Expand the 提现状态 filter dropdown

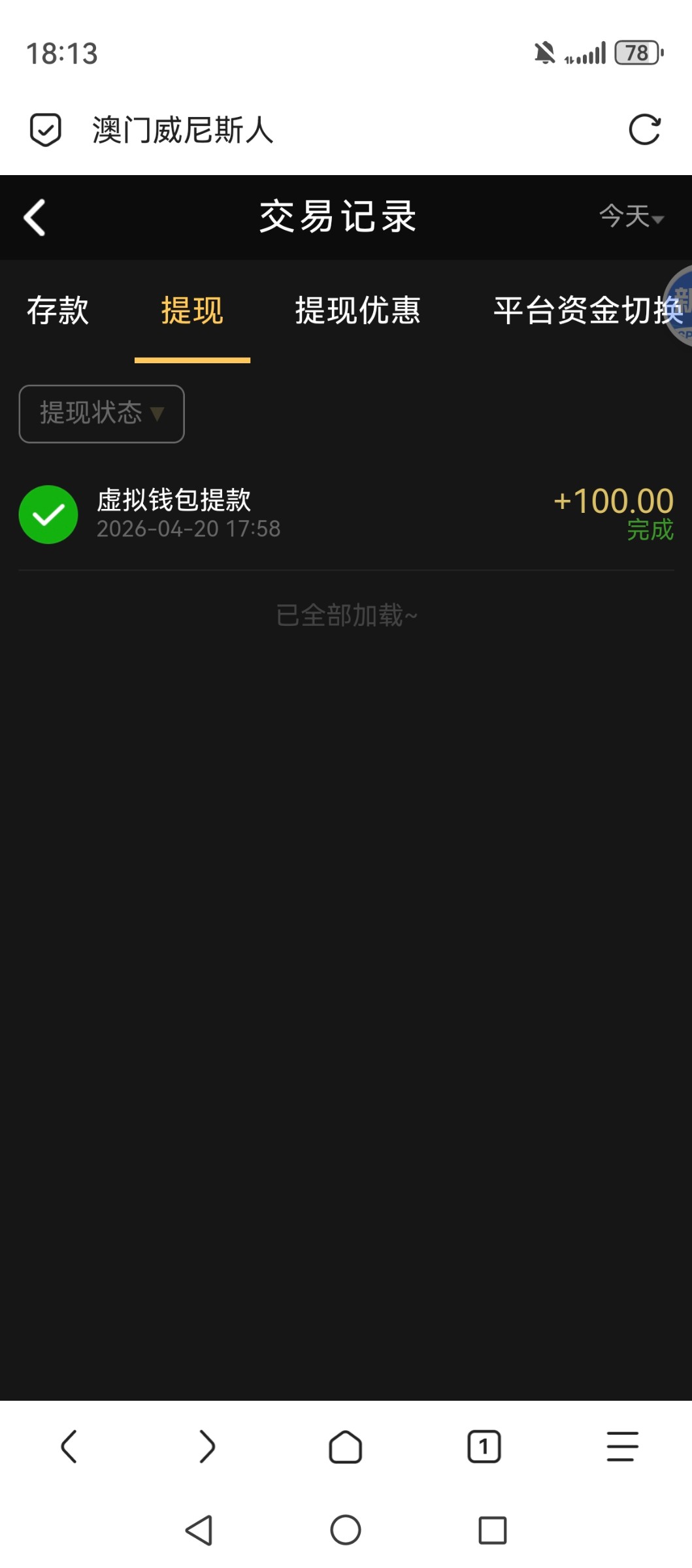[102, 414]
